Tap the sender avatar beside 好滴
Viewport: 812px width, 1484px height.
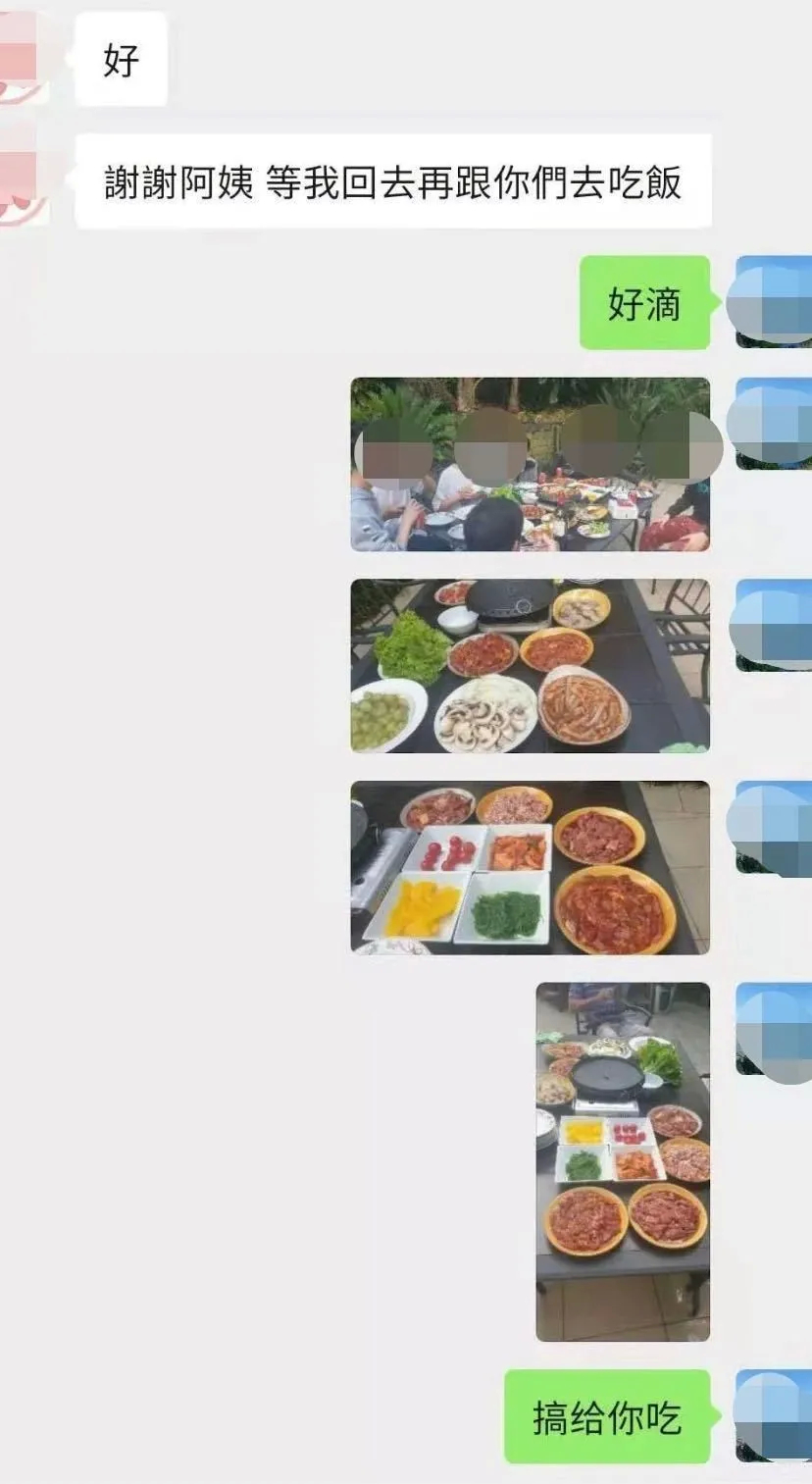(x=775, y=302)
